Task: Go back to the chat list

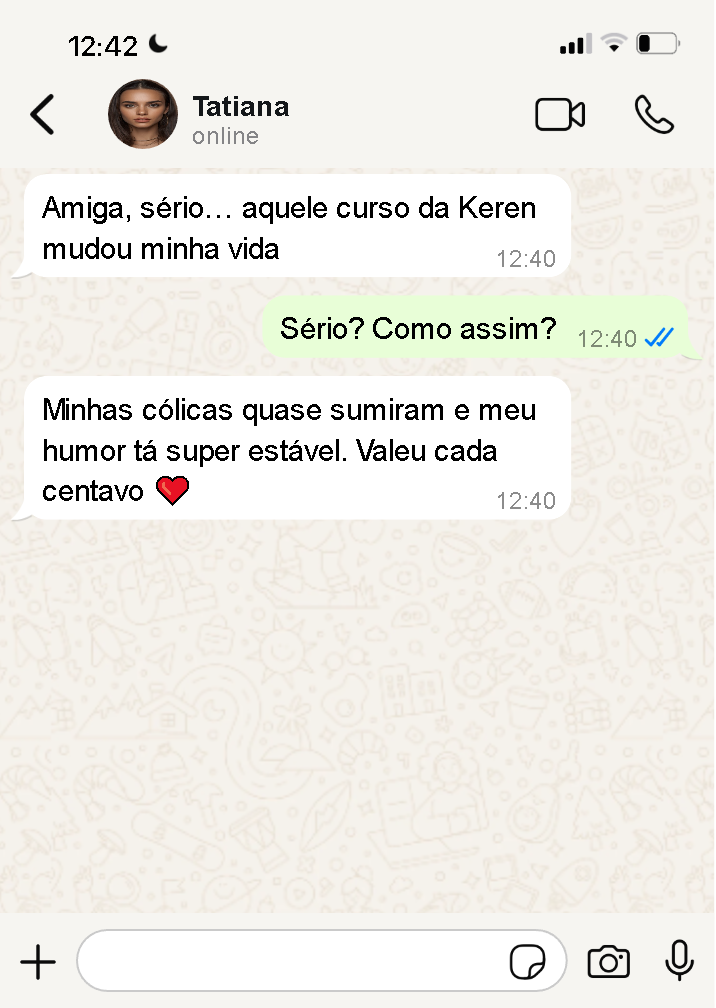Action: tap(42, 115)
